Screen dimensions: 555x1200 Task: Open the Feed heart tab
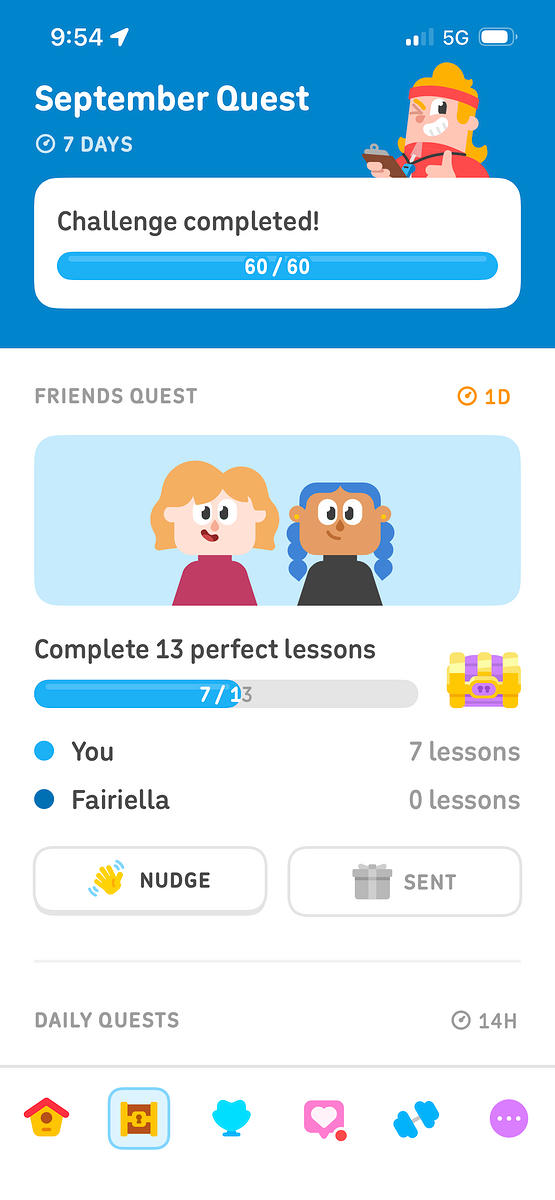[325, 1118]
